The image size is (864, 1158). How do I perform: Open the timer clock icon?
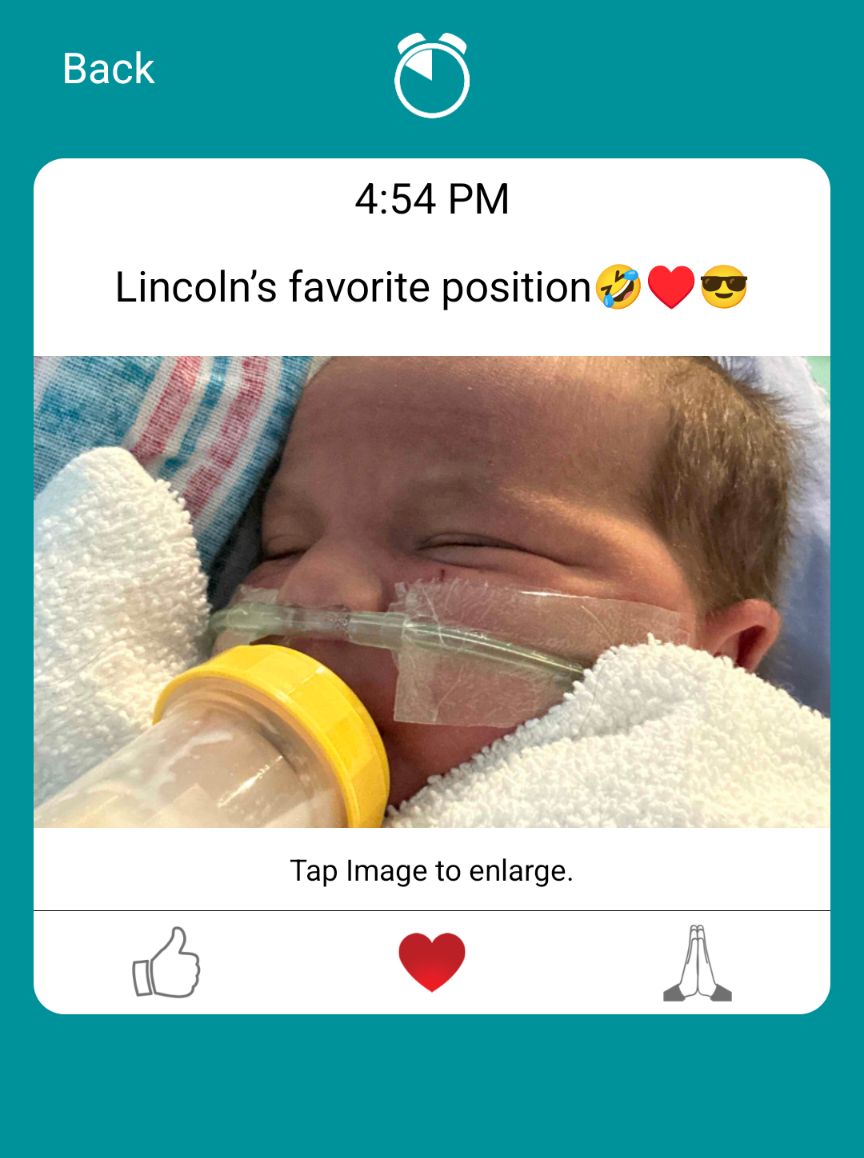(432, 76)
